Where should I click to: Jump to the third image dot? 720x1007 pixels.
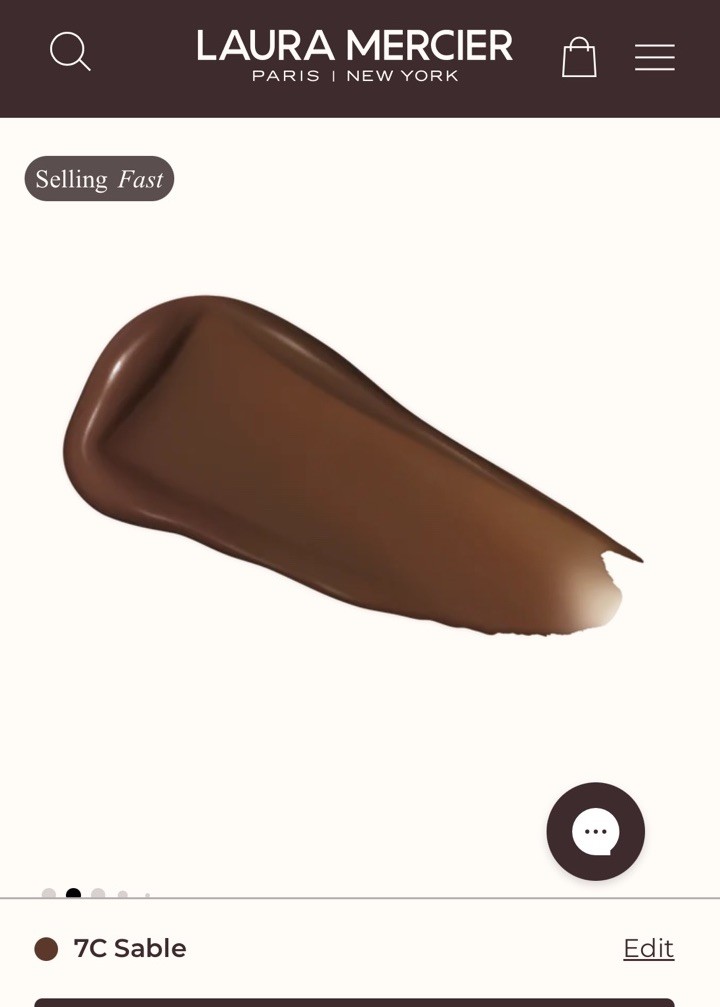click(x=98, y=894)
